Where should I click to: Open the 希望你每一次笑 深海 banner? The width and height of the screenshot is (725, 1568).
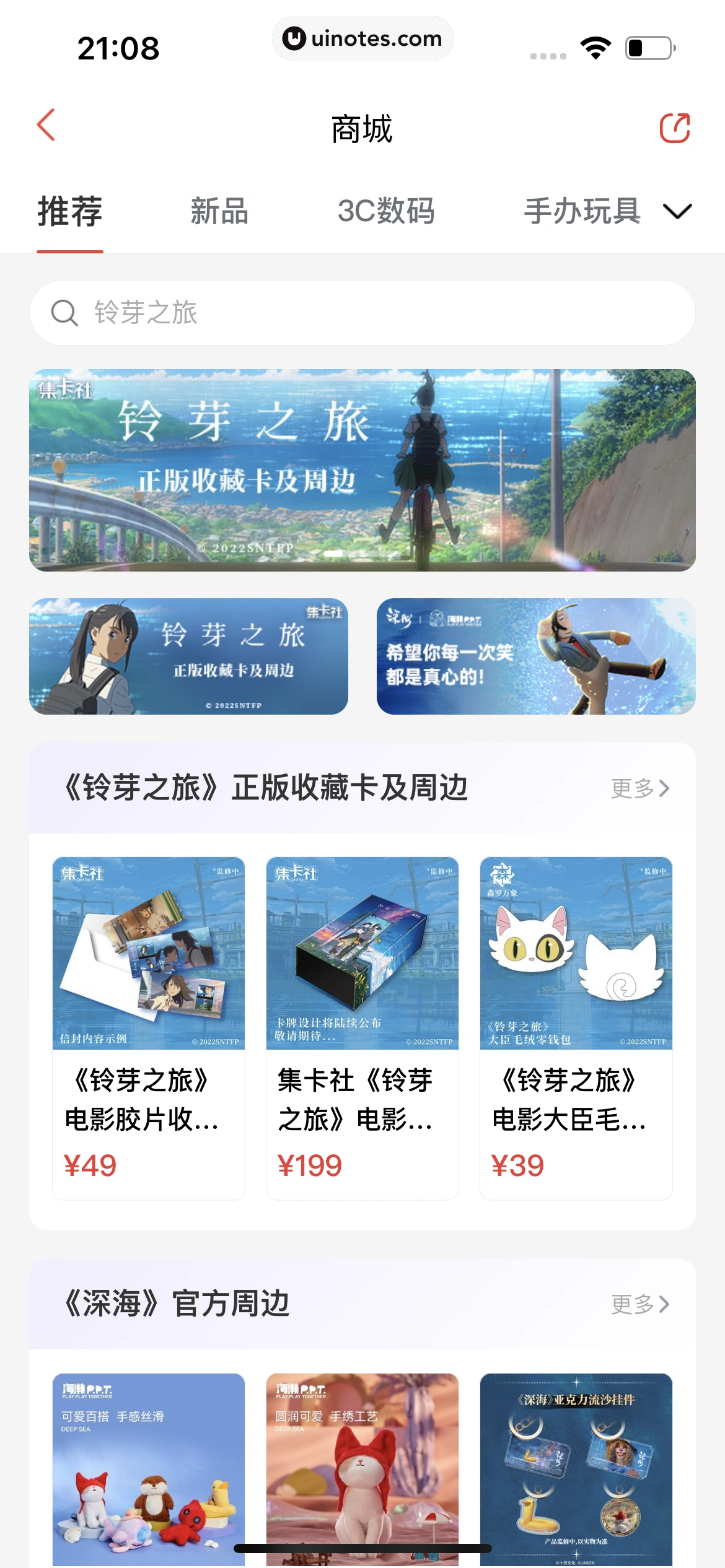tap(535, 656)
